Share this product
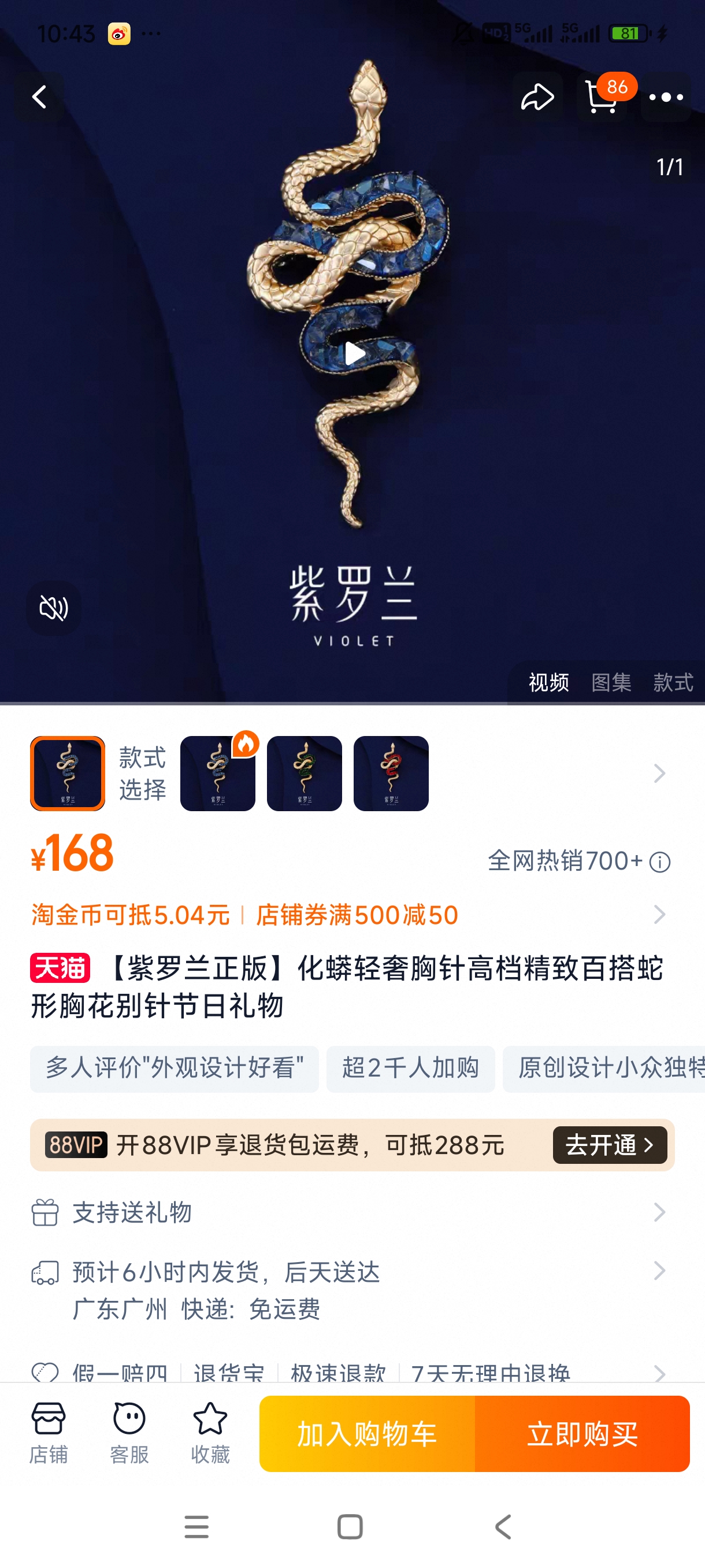Image resolution: width=705 pixels, height=1568 pixels. click(537, 97)
